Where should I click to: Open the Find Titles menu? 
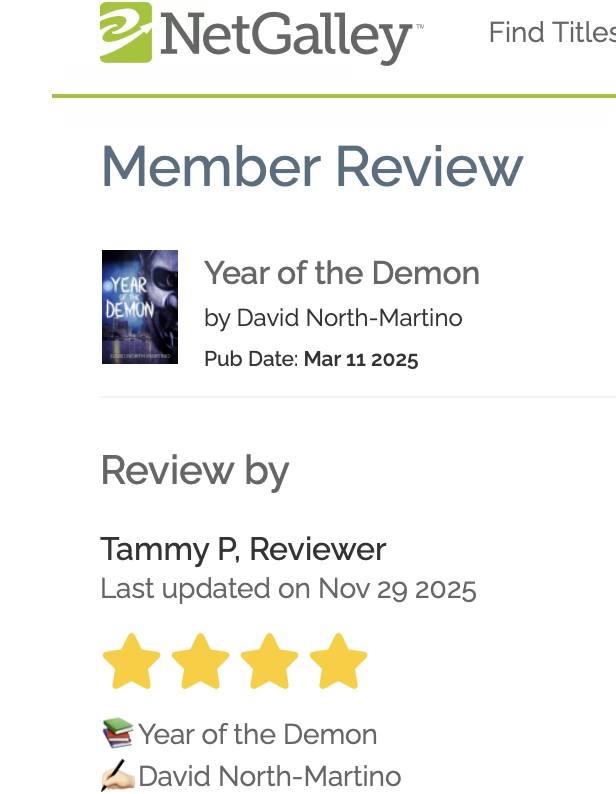tap(551, 33)
